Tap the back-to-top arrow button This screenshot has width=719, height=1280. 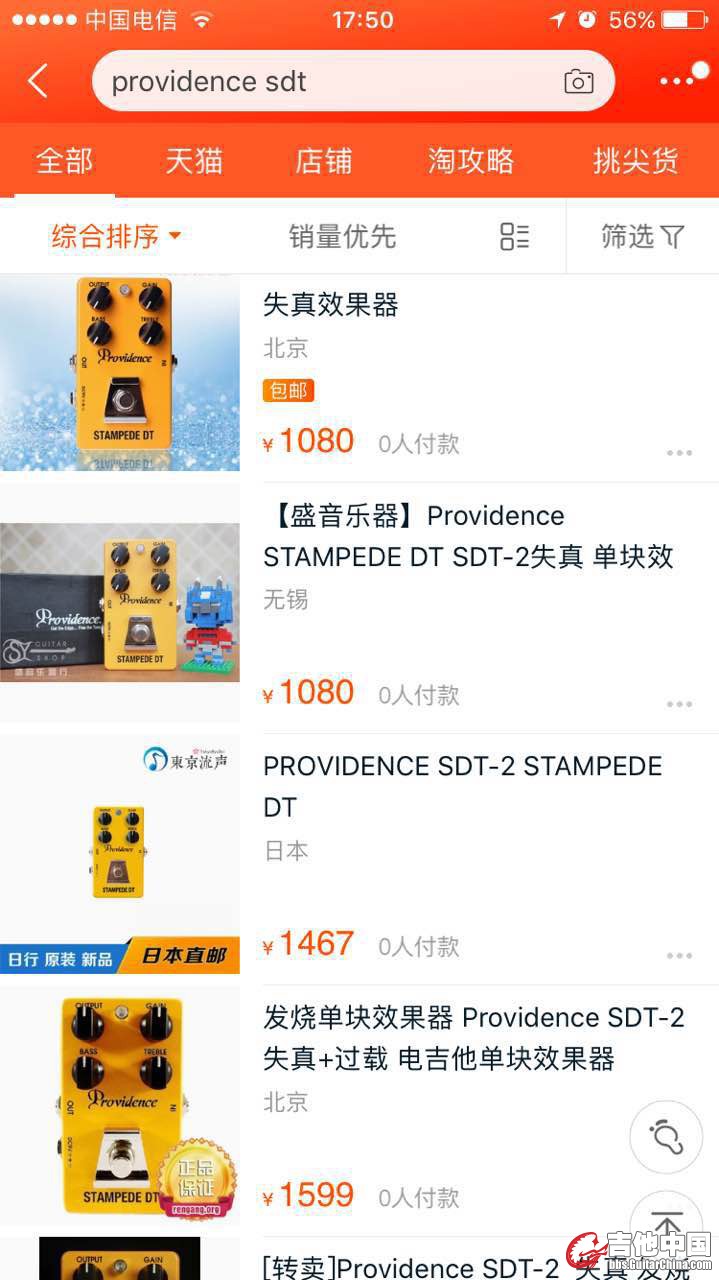(666, 1223)
